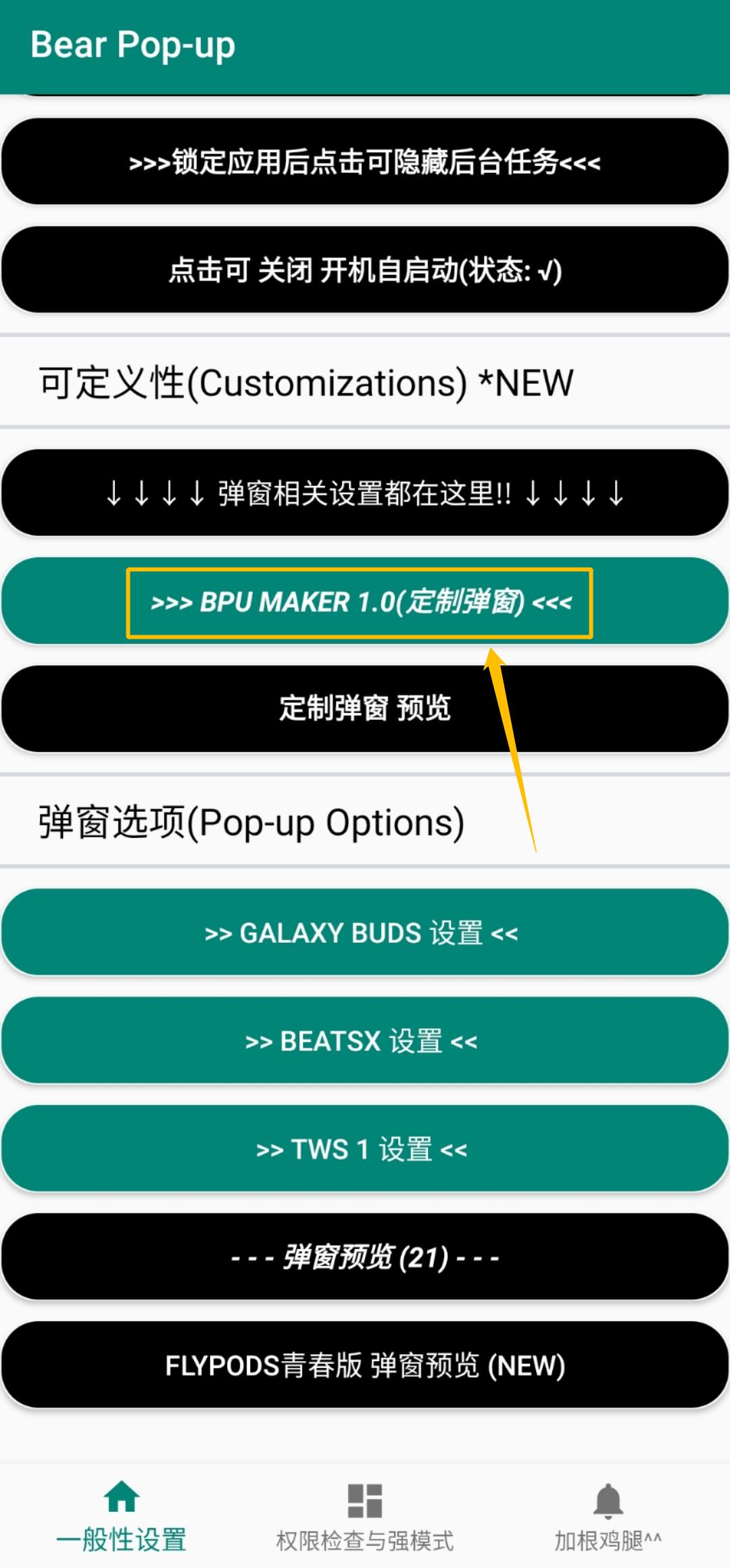Open the GALAXY BUDS 设置 panel
730x1568 pixels.
(x=365, y=935)
